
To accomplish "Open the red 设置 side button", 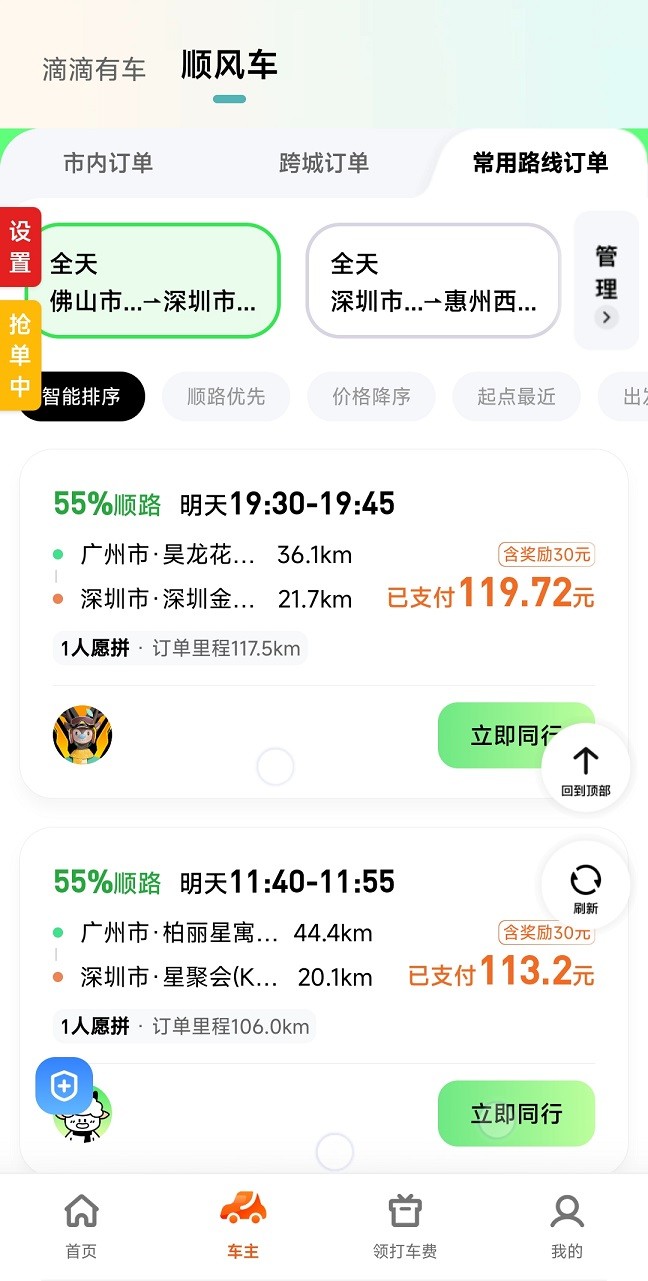I will coord(20,247).
